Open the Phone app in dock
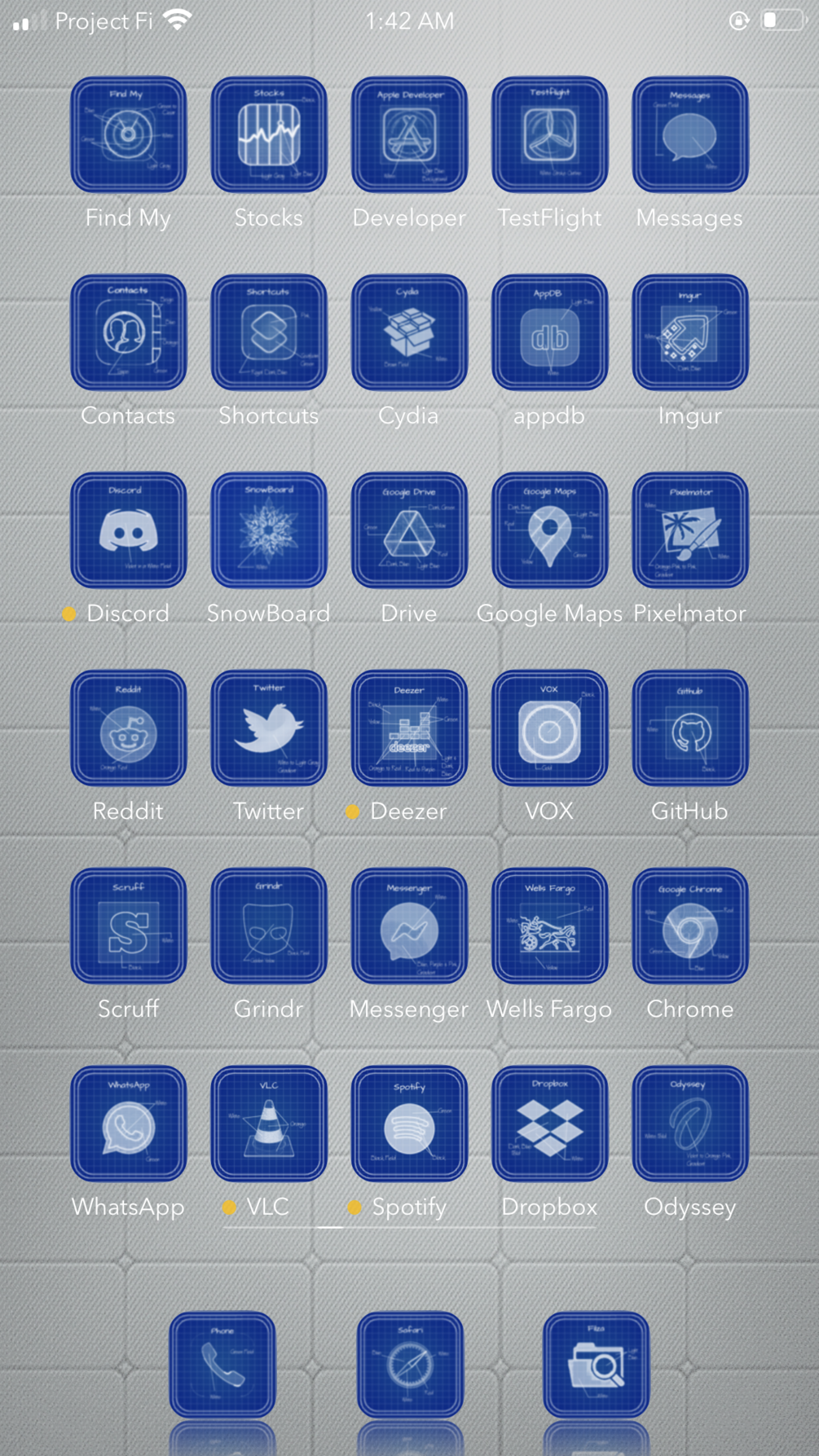Image resolution: width=819 pixels, height=1456 pixels. (x=222, y=1365)
